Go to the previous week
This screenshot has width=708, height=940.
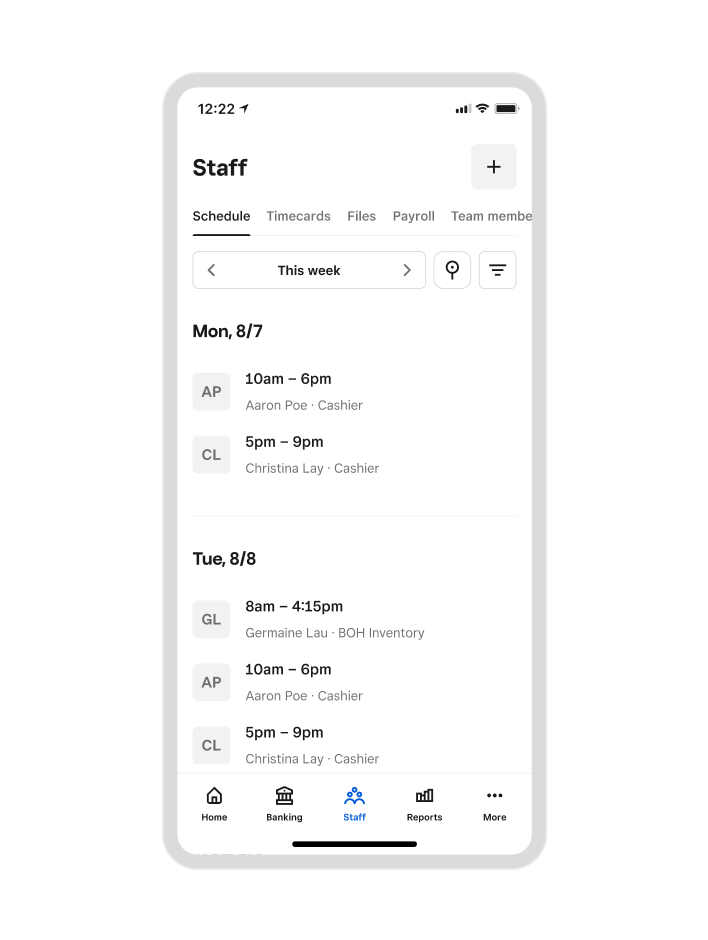211,270
